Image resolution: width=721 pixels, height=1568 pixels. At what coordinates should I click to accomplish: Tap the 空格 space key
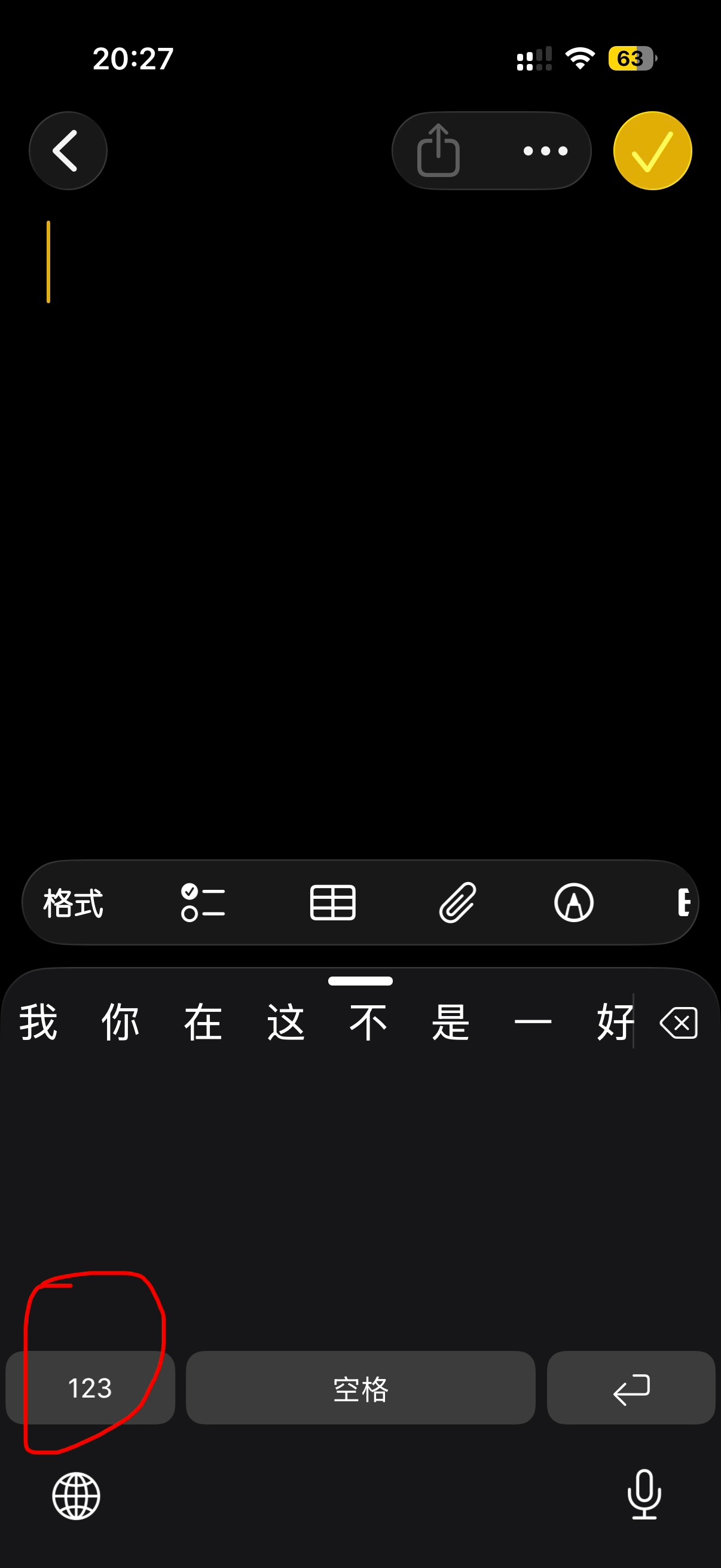click(x=360, y=1388)
